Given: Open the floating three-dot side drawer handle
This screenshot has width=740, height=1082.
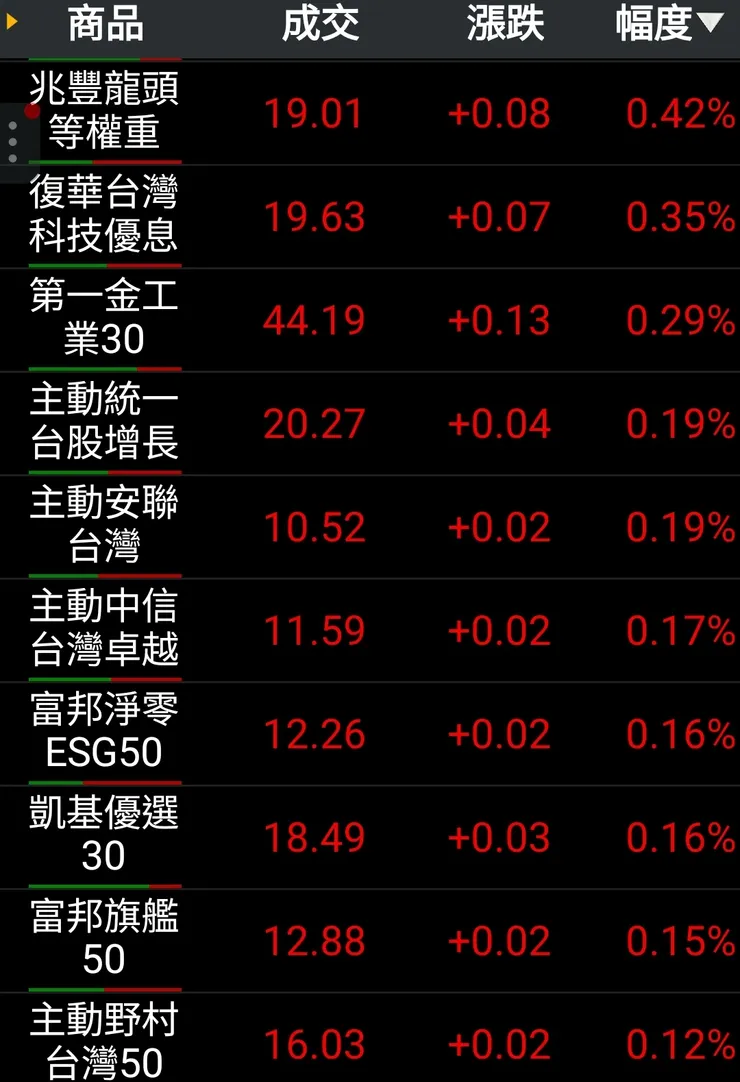Looking at the screenshot, I should [x=12, y=140].
